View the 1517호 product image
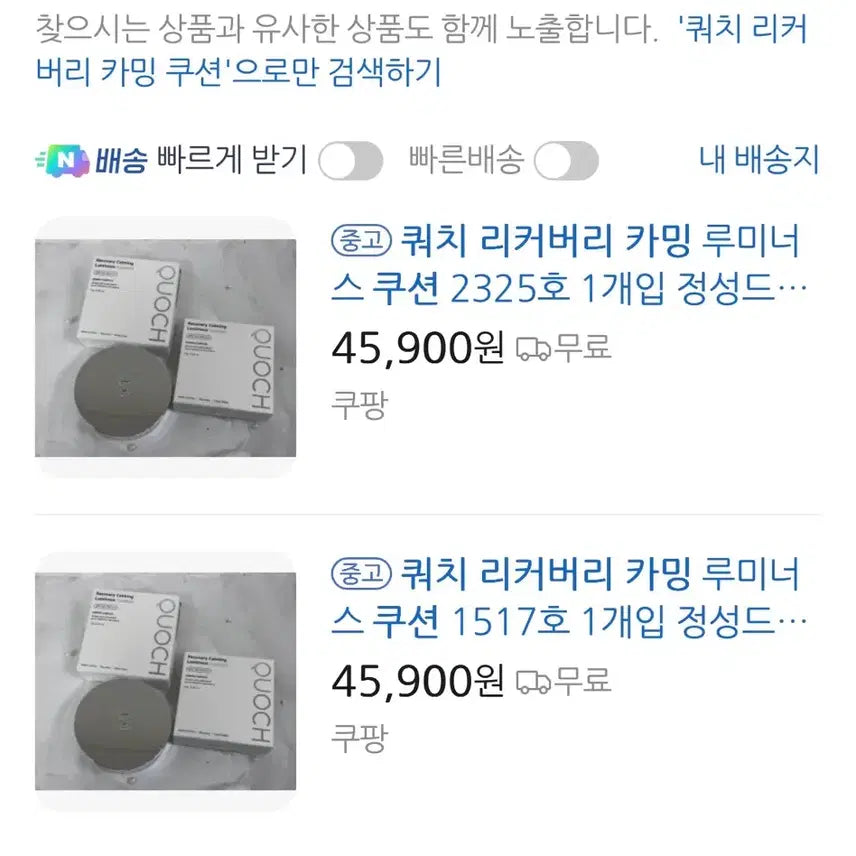 coord(165,681)
